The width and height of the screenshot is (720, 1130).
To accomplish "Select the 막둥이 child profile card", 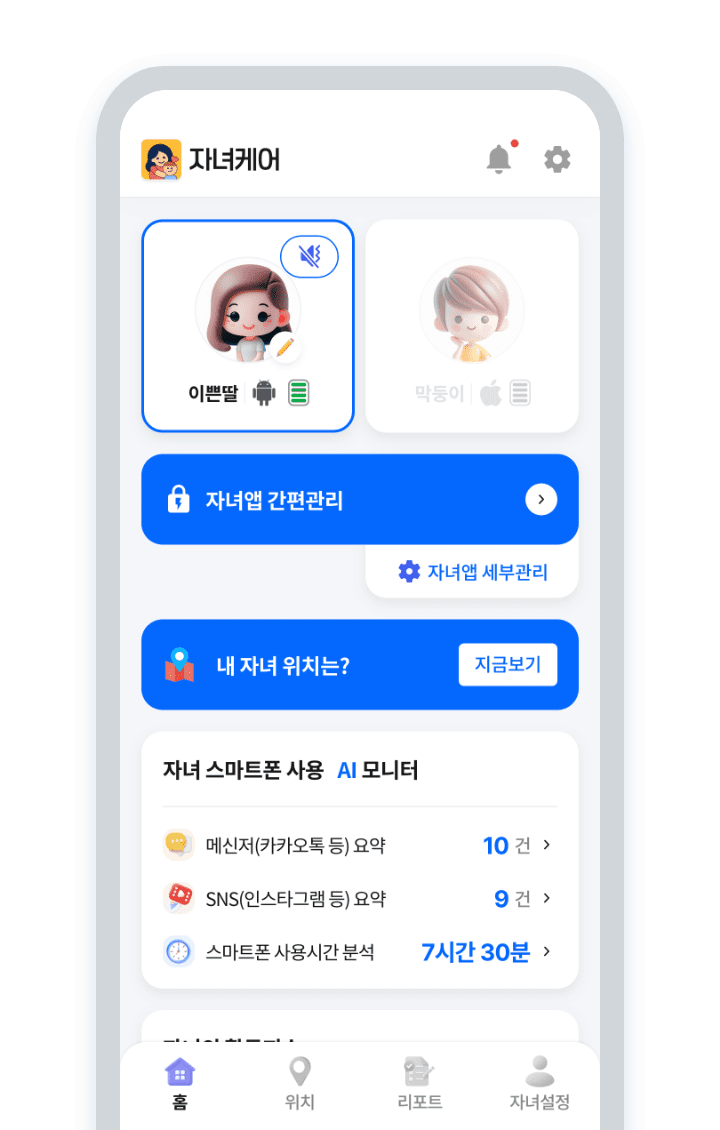I will click(472, 325).
